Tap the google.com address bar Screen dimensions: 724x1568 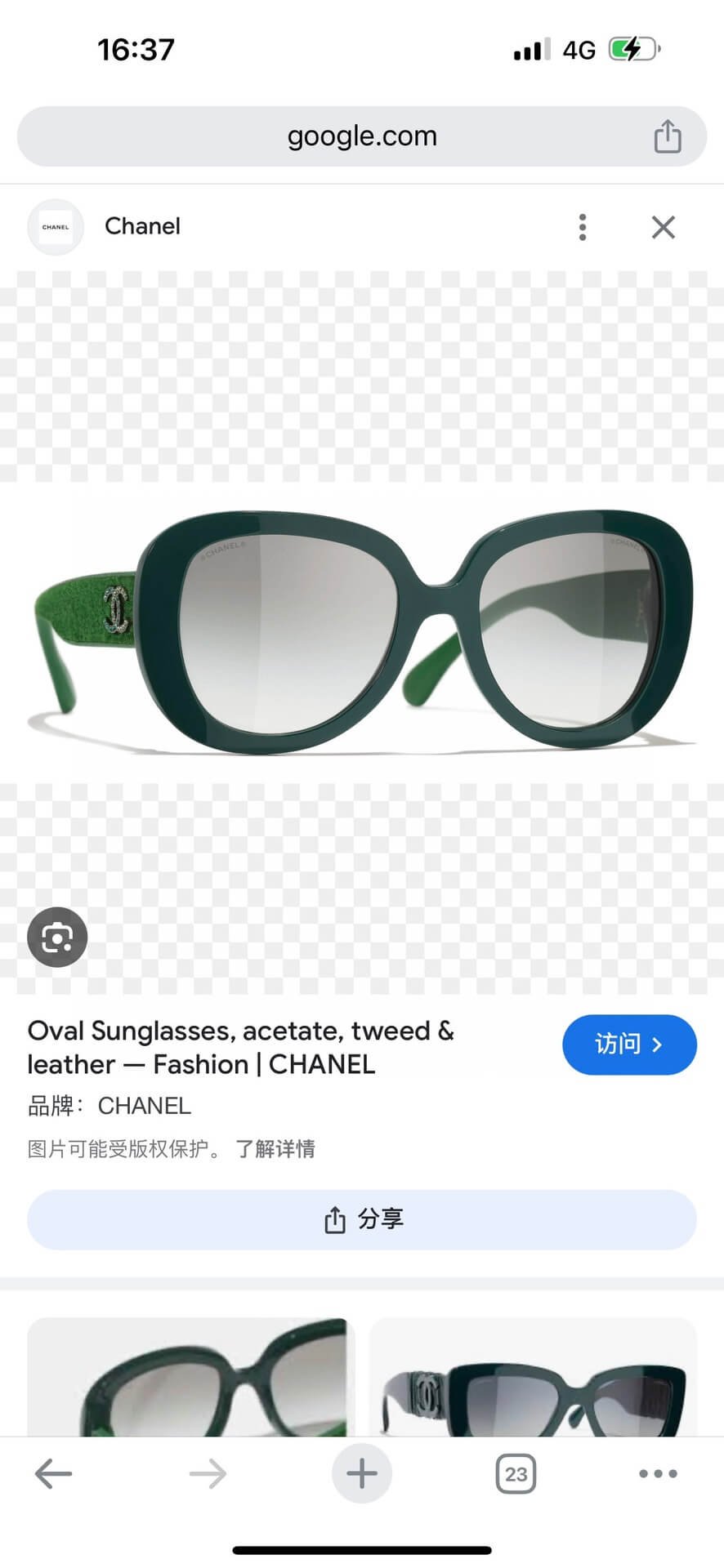click(361, 136)
